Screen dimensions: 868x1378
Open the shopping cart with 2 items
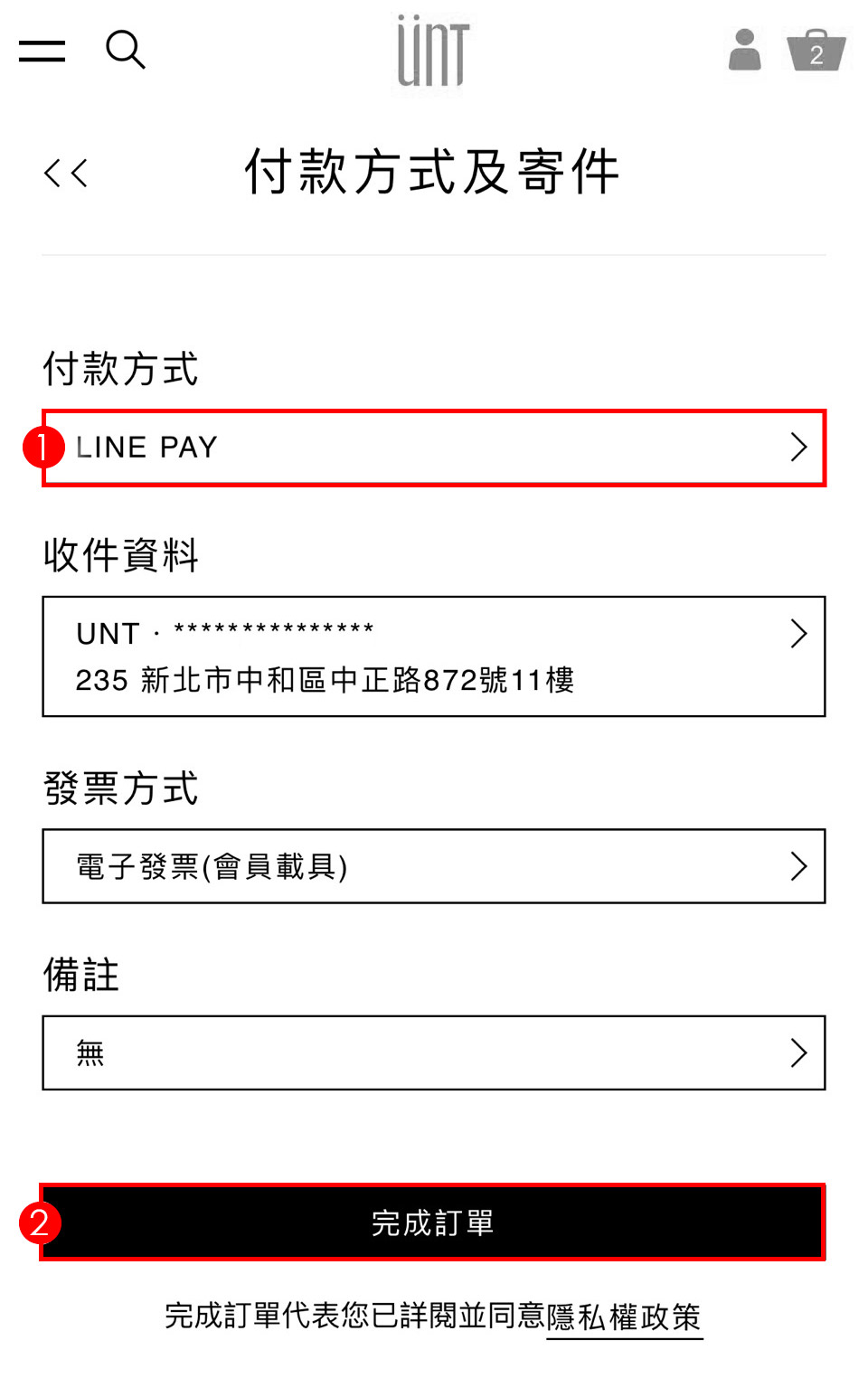click(816, 51)
